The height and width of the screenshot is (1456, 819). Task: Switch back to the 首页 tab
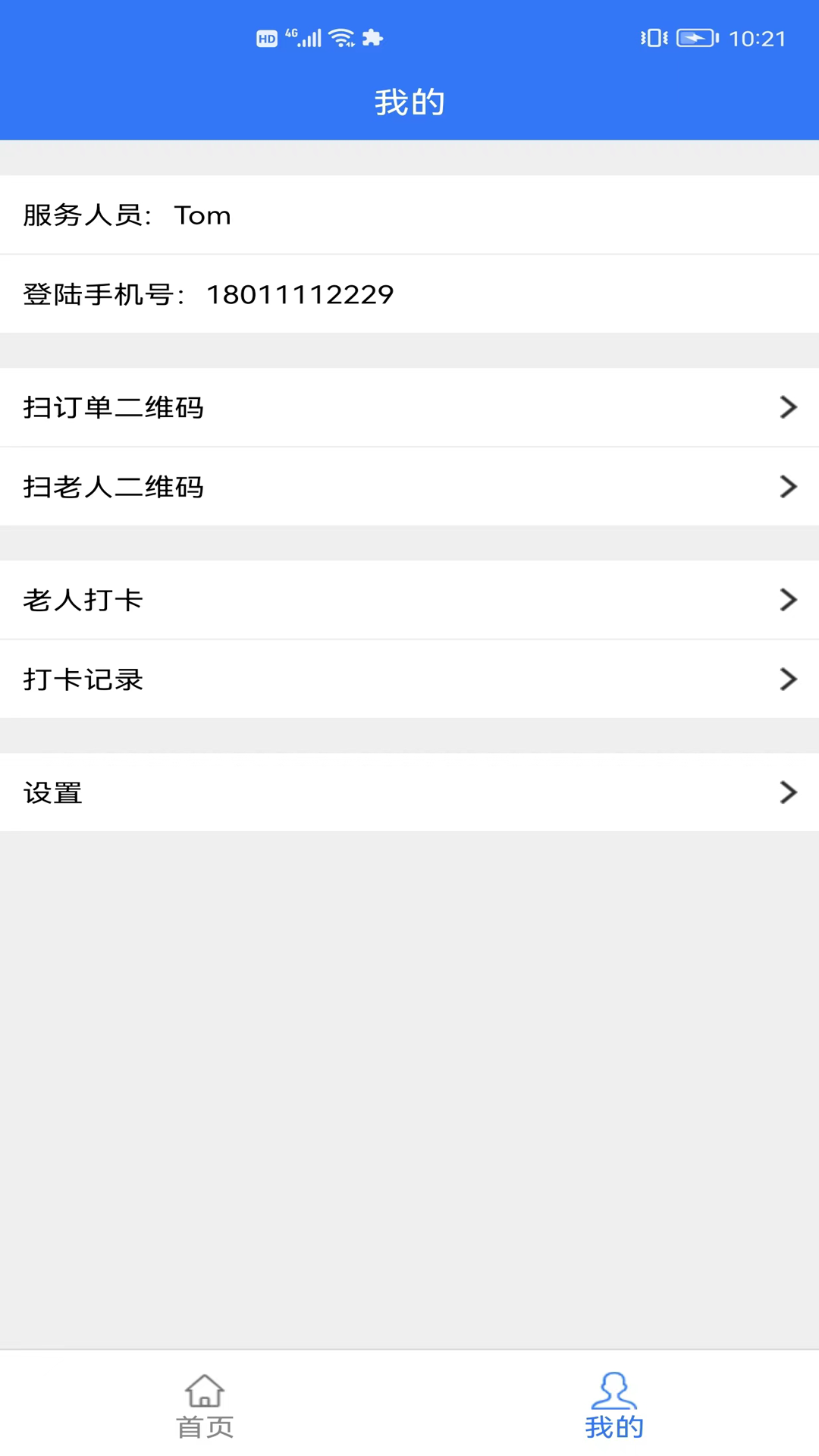coord(203,1410)
